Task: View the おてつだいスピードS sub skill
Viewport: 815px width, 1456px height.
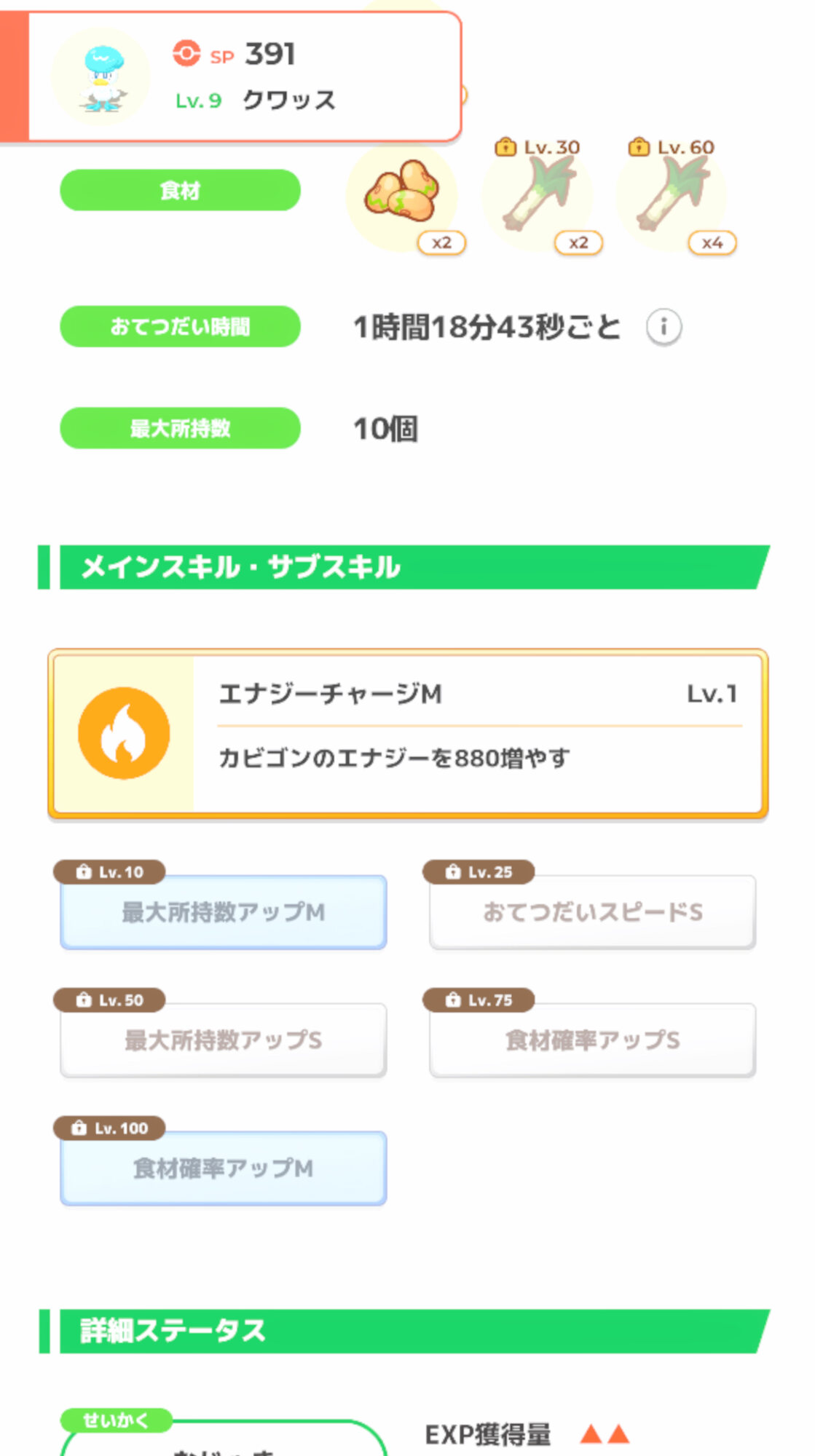Action: click(x=592, y=911)
